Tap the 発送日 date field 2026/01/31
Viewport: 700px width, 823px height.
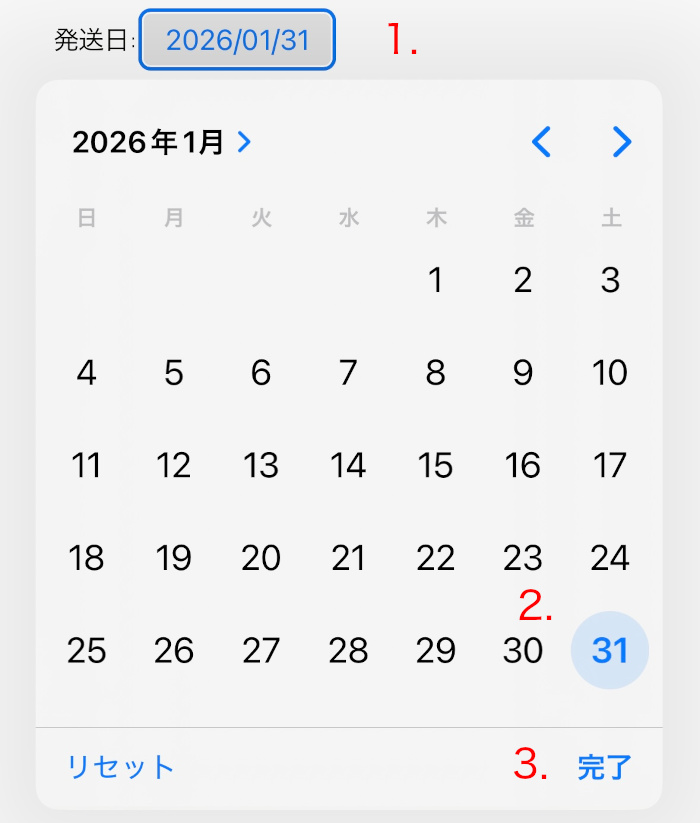pos(237,40)
